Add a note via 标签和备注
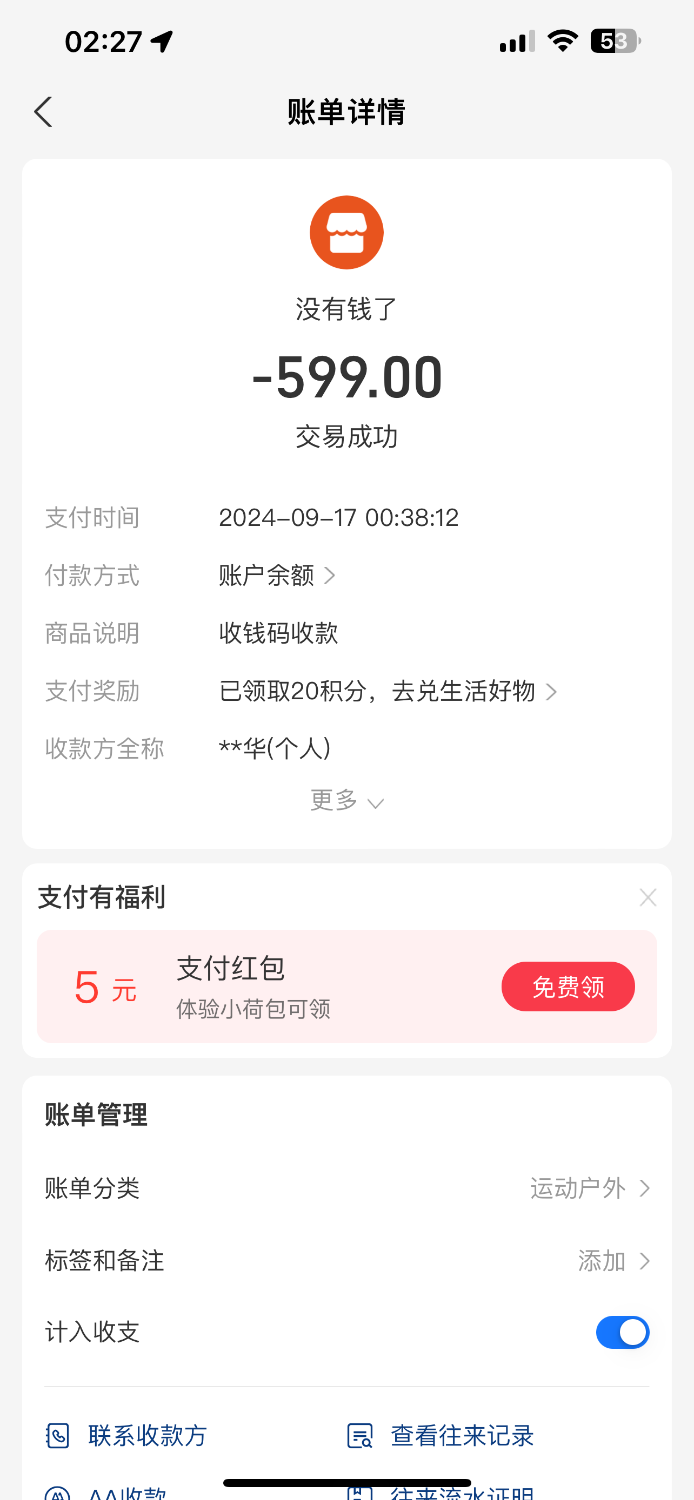 pyautogui.click(x=347, y=1261)
